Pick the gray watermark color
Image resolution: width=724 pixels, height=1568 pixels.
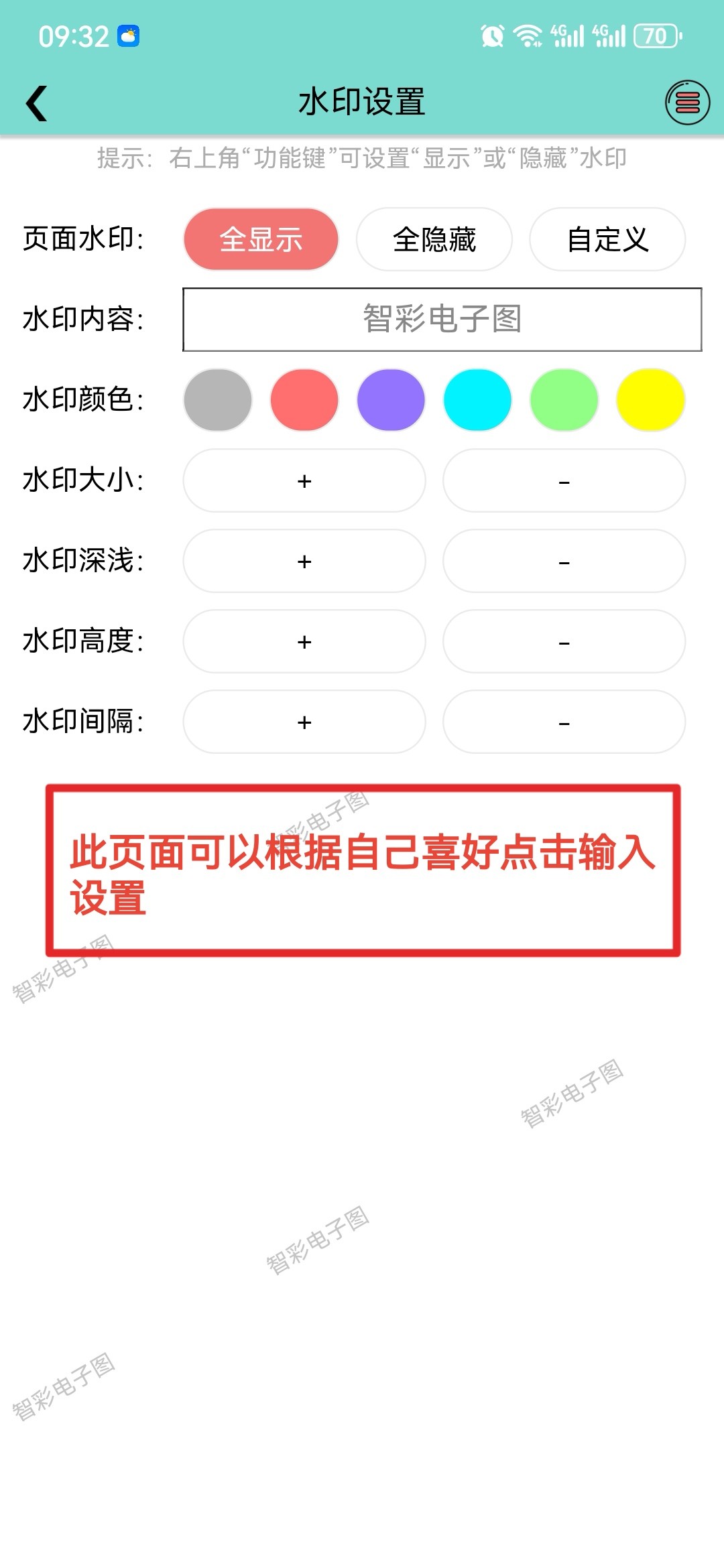218,400
